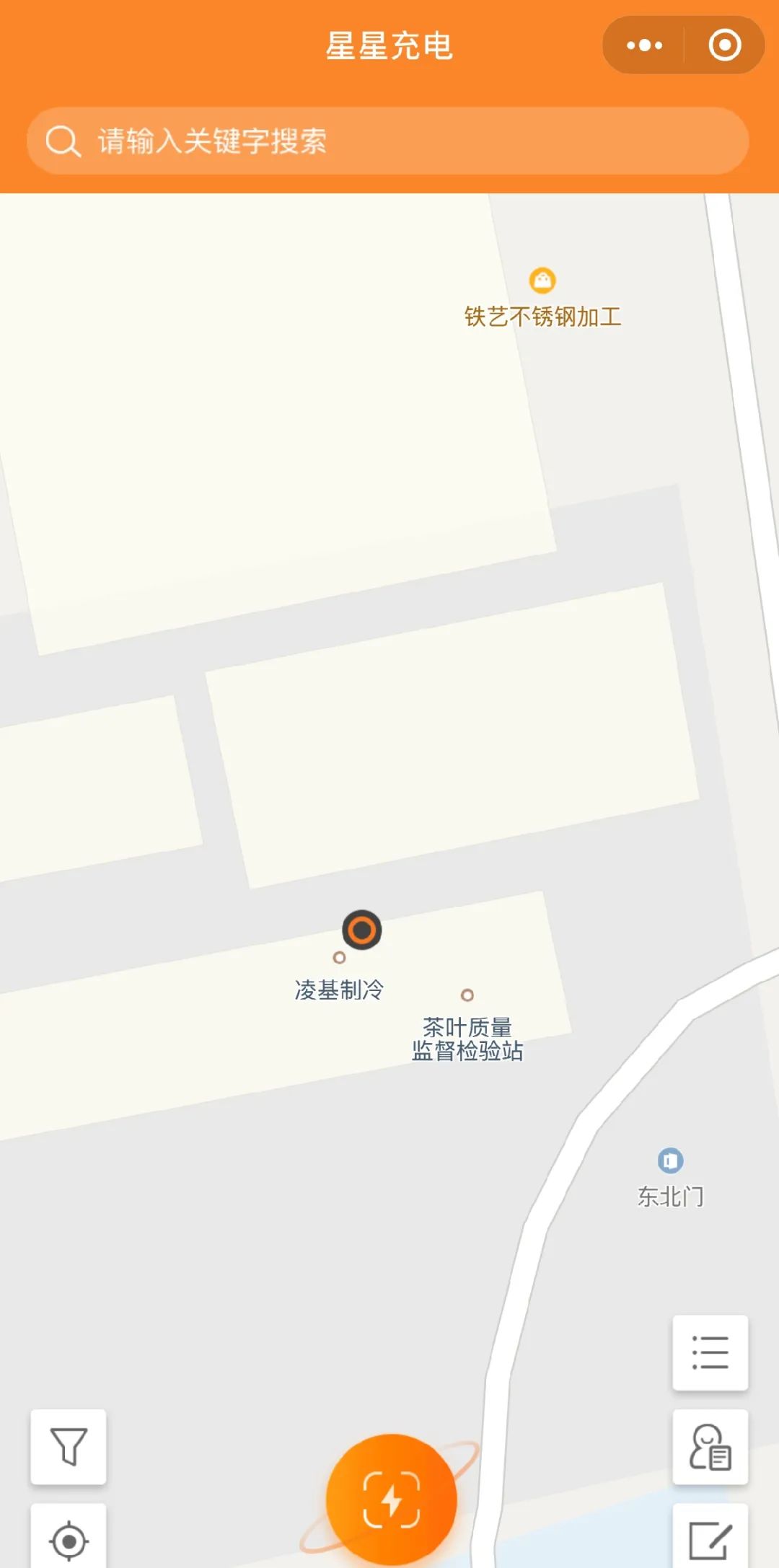Screen dimensions: 779x1568
Task: Switch to the station list view
Action: pyautogui.click(x=710, y=1352)
